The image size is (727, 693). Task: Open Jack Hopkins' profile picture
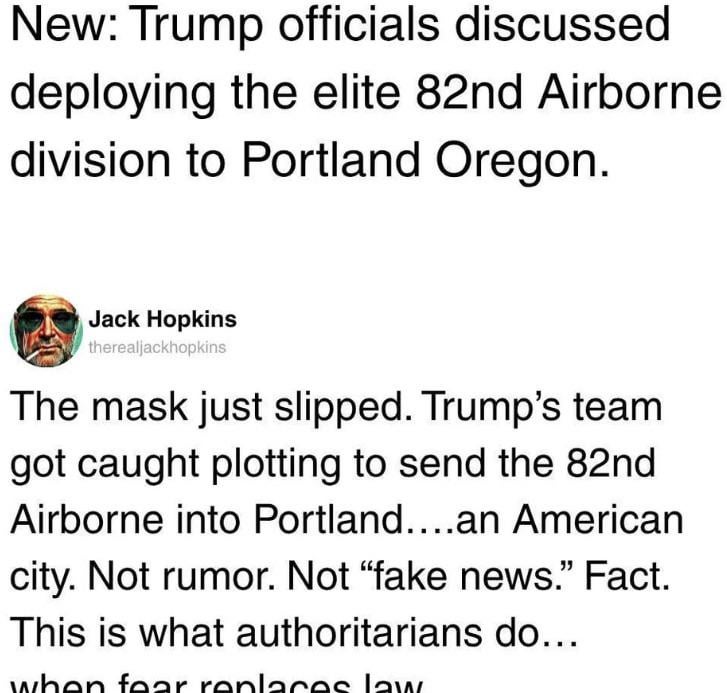pyautogui.click(x=44, y=331)
